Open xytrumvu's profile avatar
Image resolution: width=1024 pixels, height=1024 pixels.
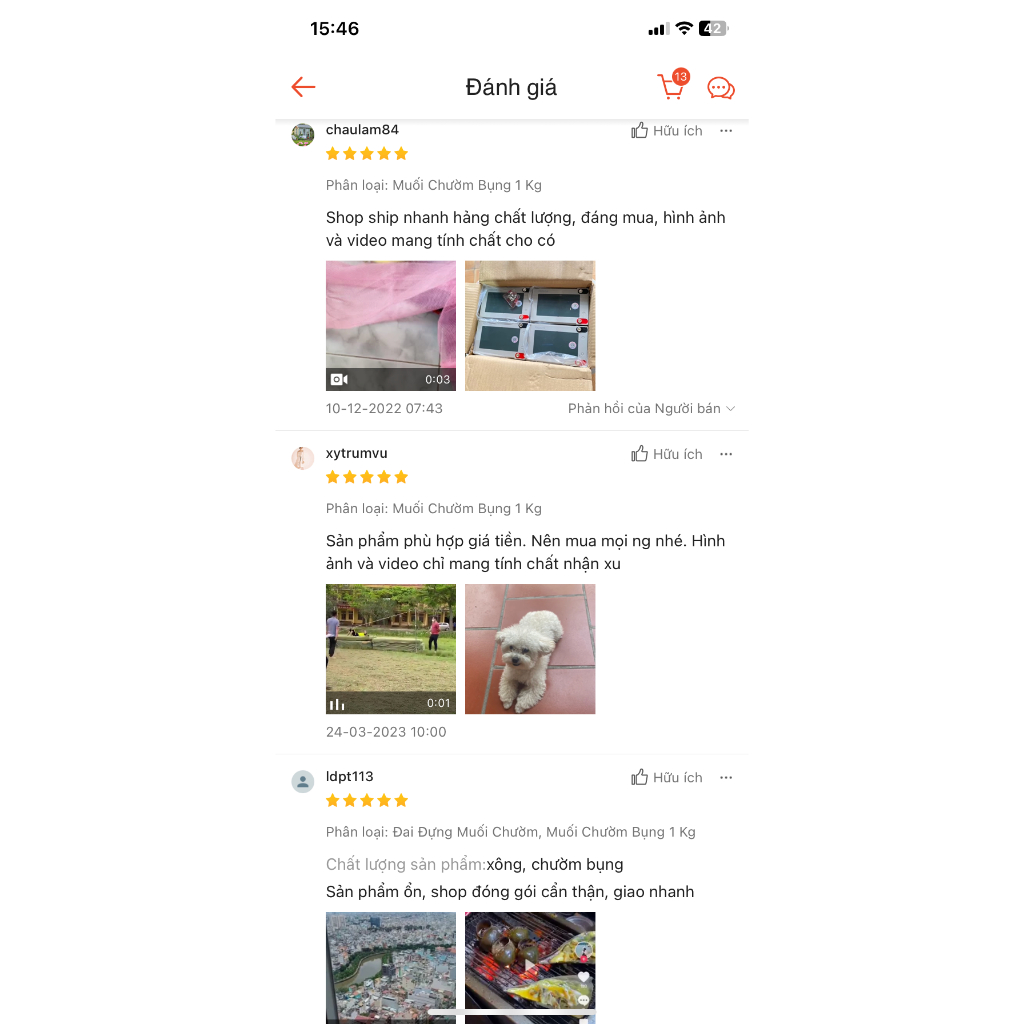(x=303, y=458)
